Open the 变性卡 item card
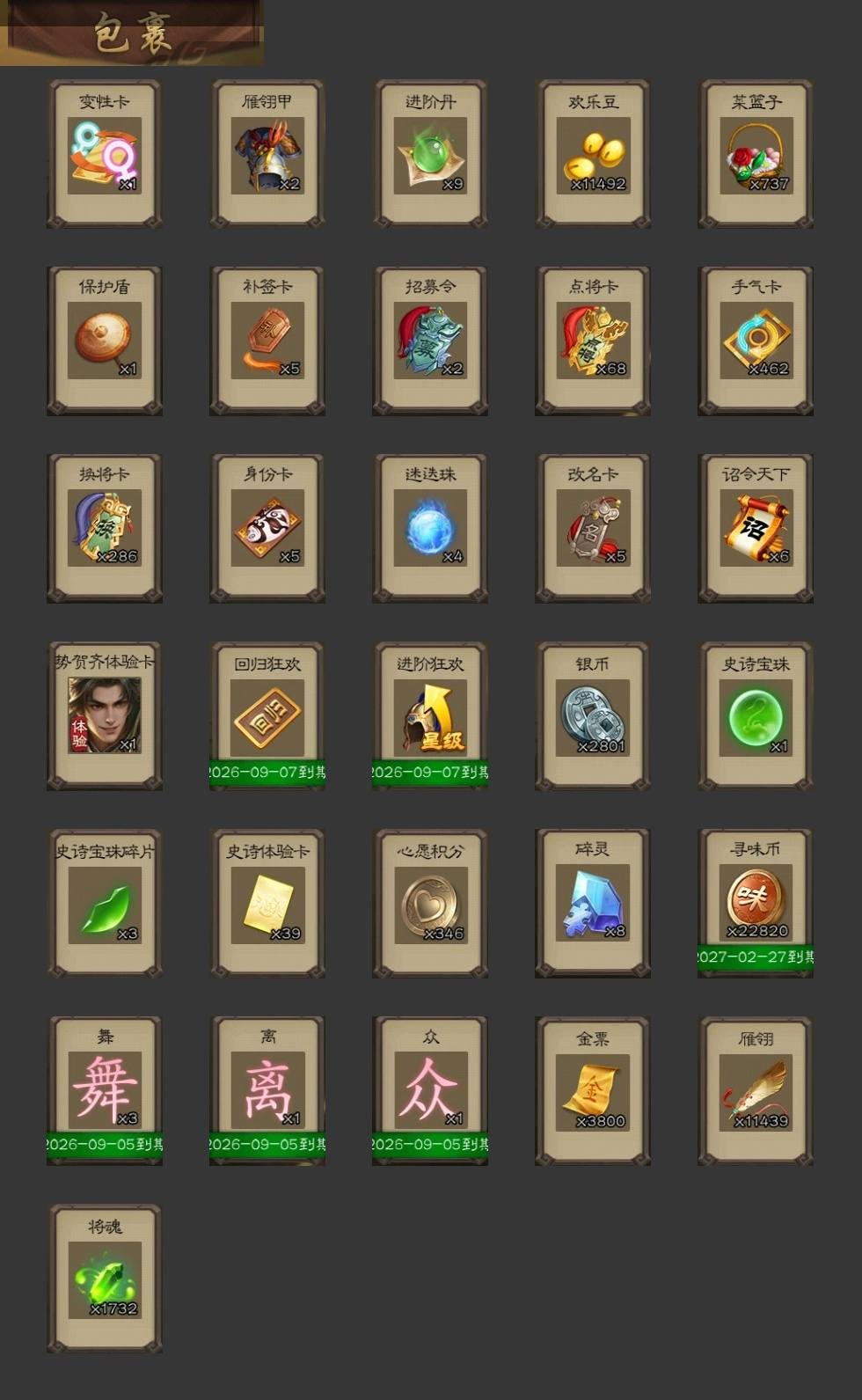 pos(105,154)
